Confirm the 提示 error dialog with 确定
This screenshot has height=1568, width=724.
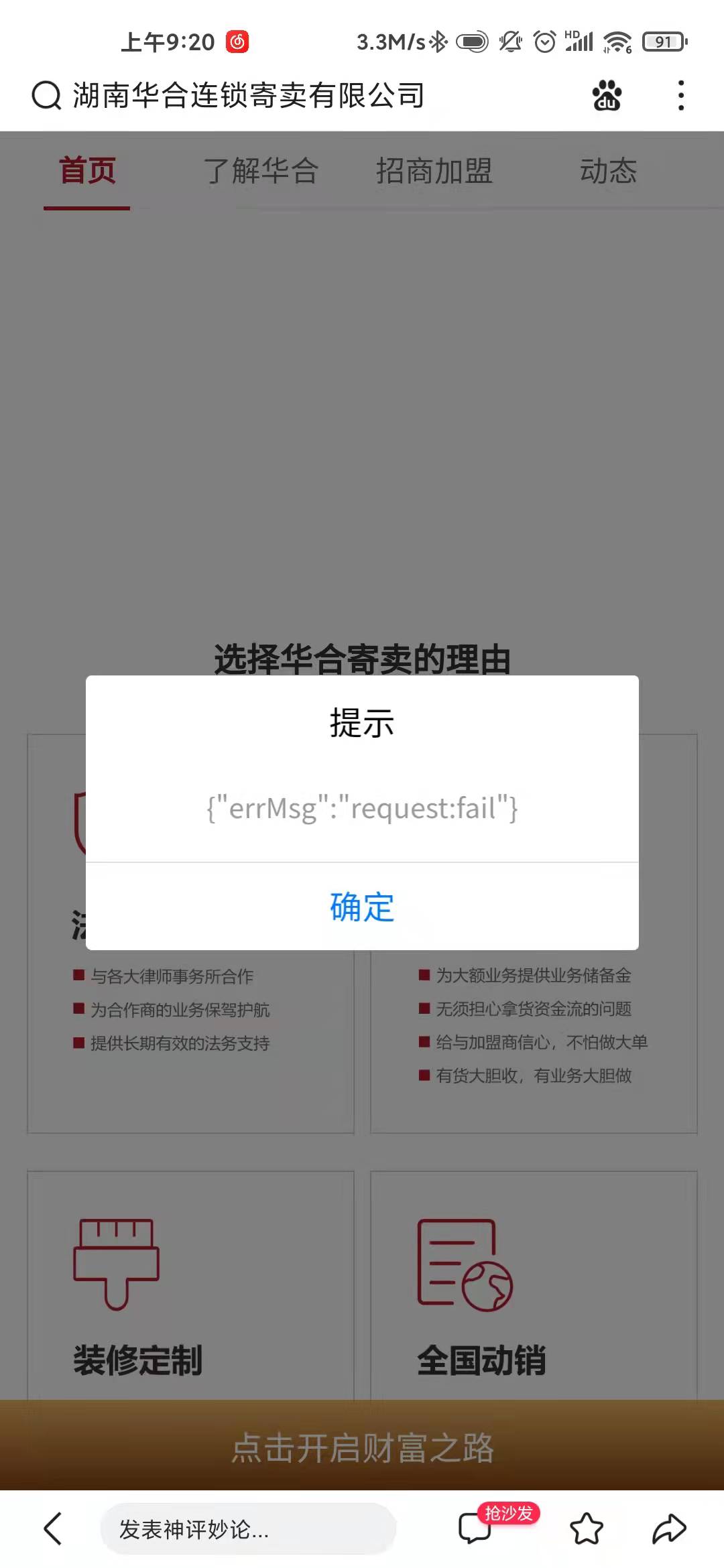(362, 907)
